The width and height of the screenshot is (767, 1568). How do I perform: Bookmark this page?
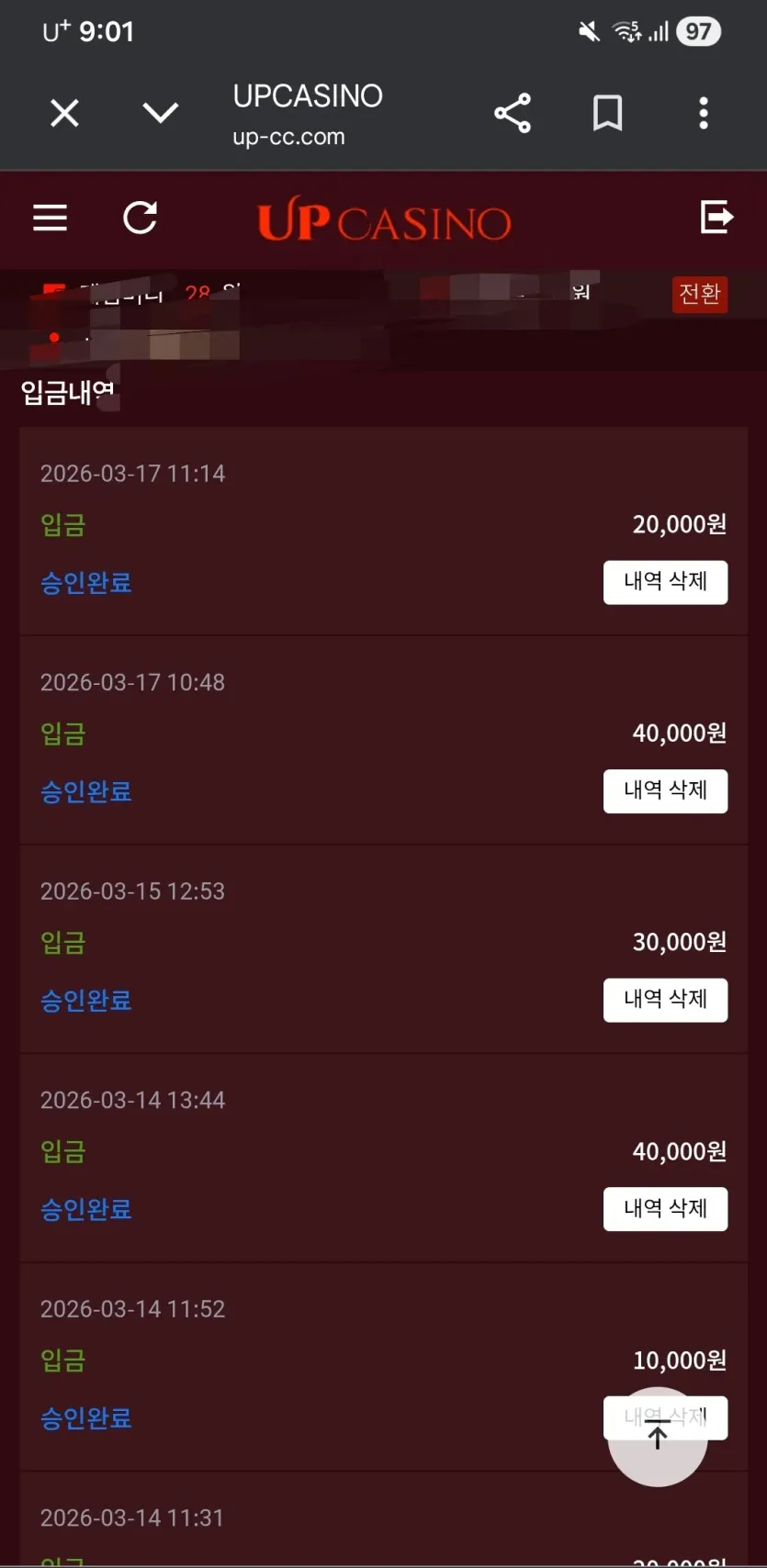[x=607, y=113]
